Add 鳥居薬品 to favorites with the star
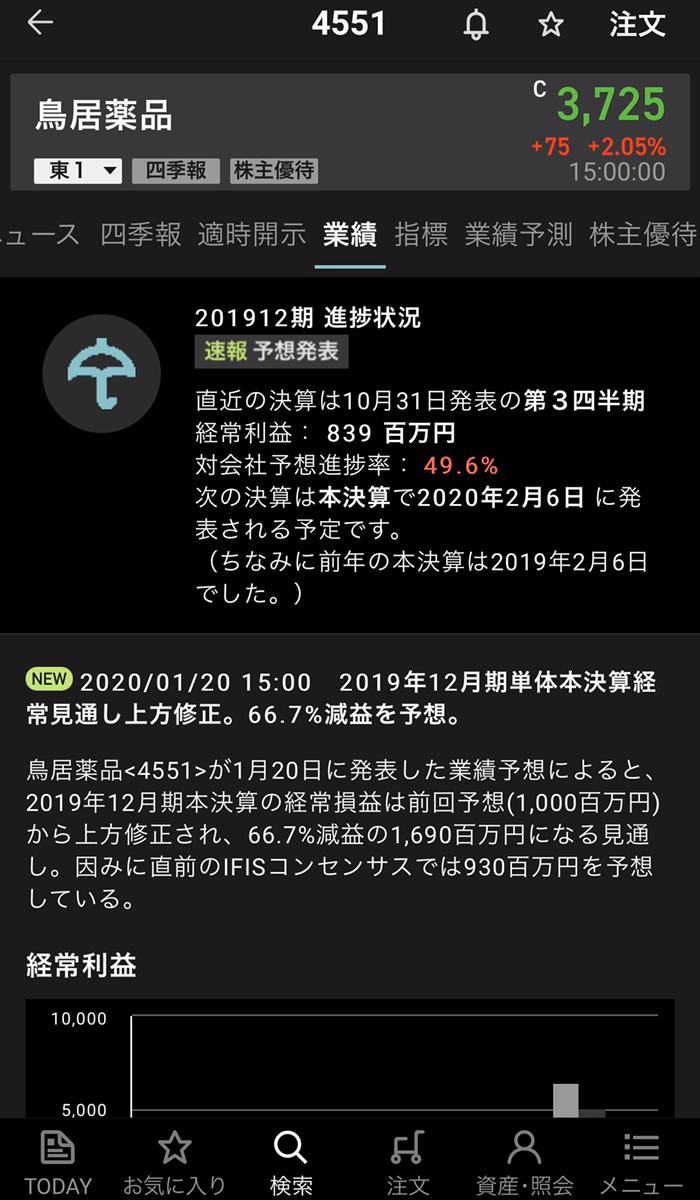Viewport: 700px width, 1200px height. [551, 25]
